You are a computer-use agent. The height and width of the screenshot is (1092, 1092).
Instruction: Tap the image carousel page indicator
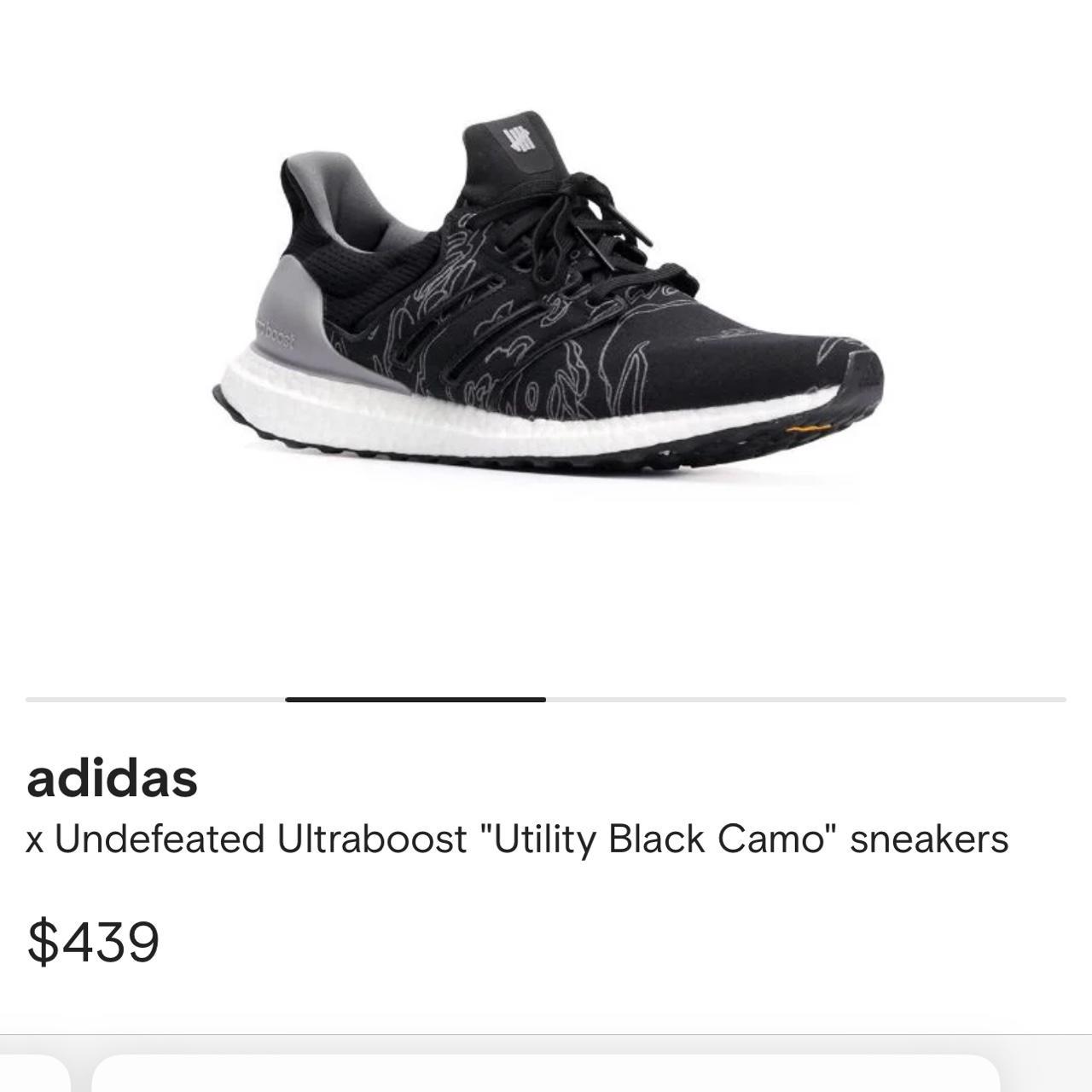[415, 700]
